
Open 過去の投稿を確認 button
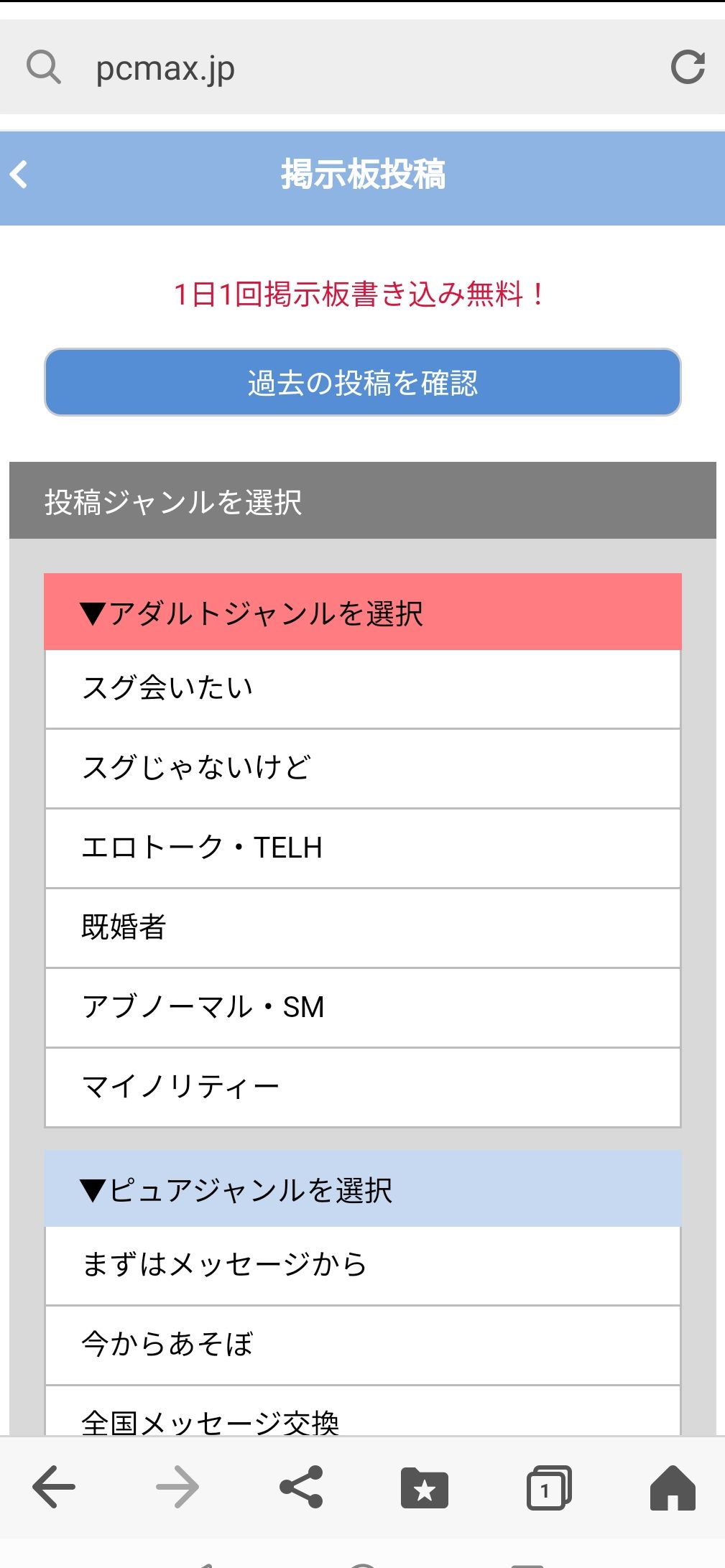[x=362, y=382]
